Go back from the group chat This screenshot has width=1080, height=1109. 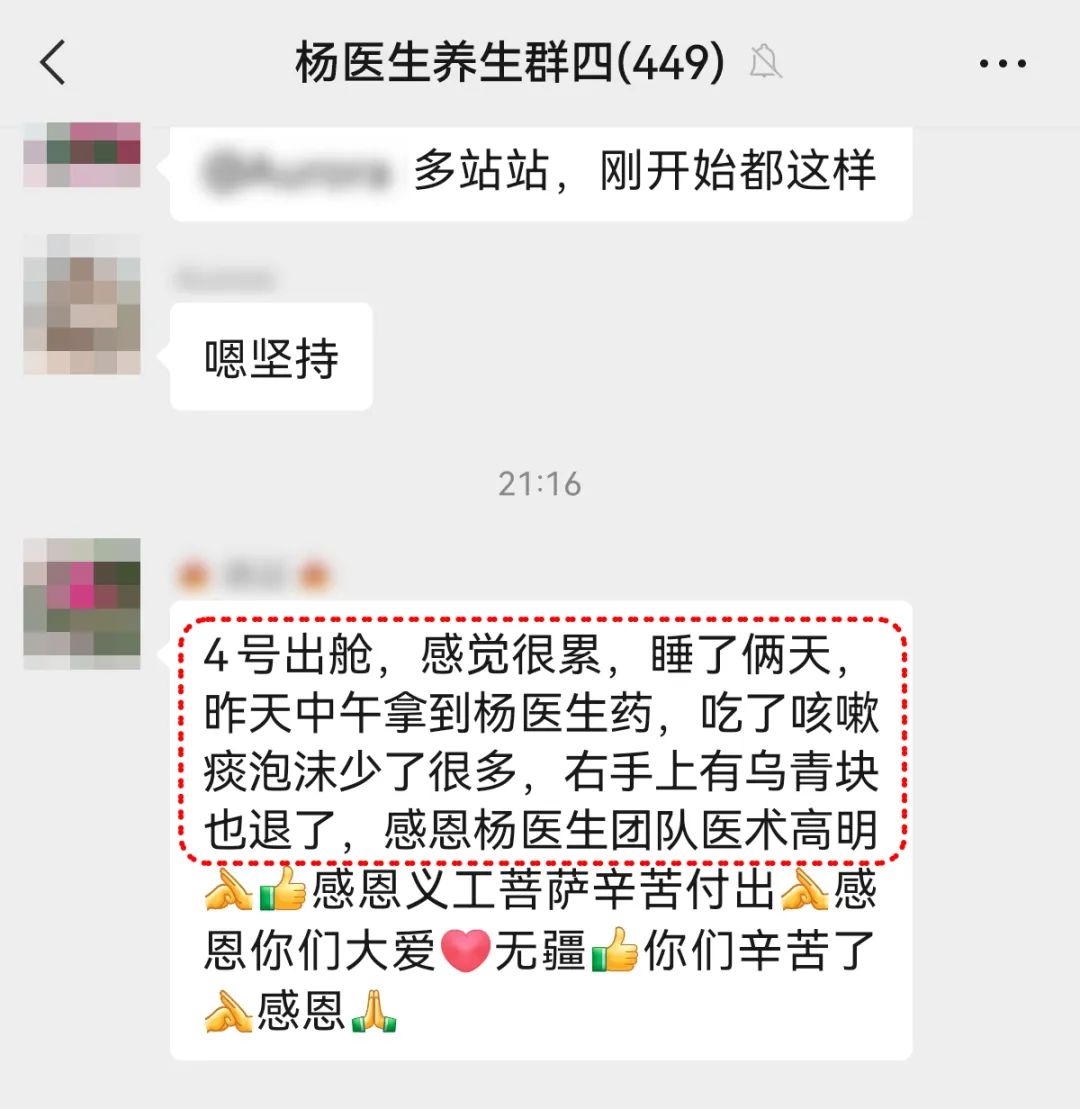[x=52, y=64]
